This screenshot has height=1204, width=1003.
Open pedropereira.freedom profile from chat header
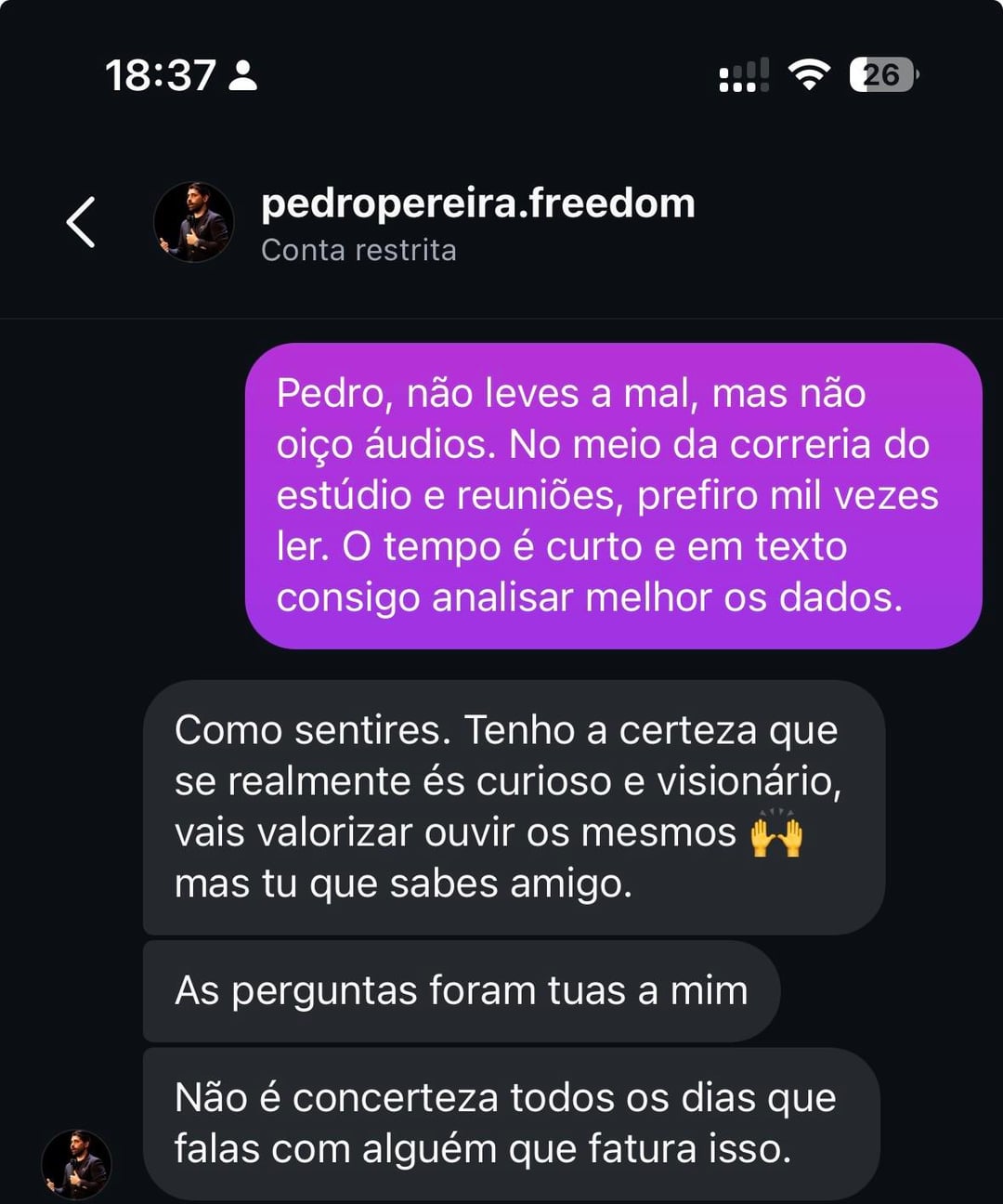pyautogui.click(x=476, y=204)
